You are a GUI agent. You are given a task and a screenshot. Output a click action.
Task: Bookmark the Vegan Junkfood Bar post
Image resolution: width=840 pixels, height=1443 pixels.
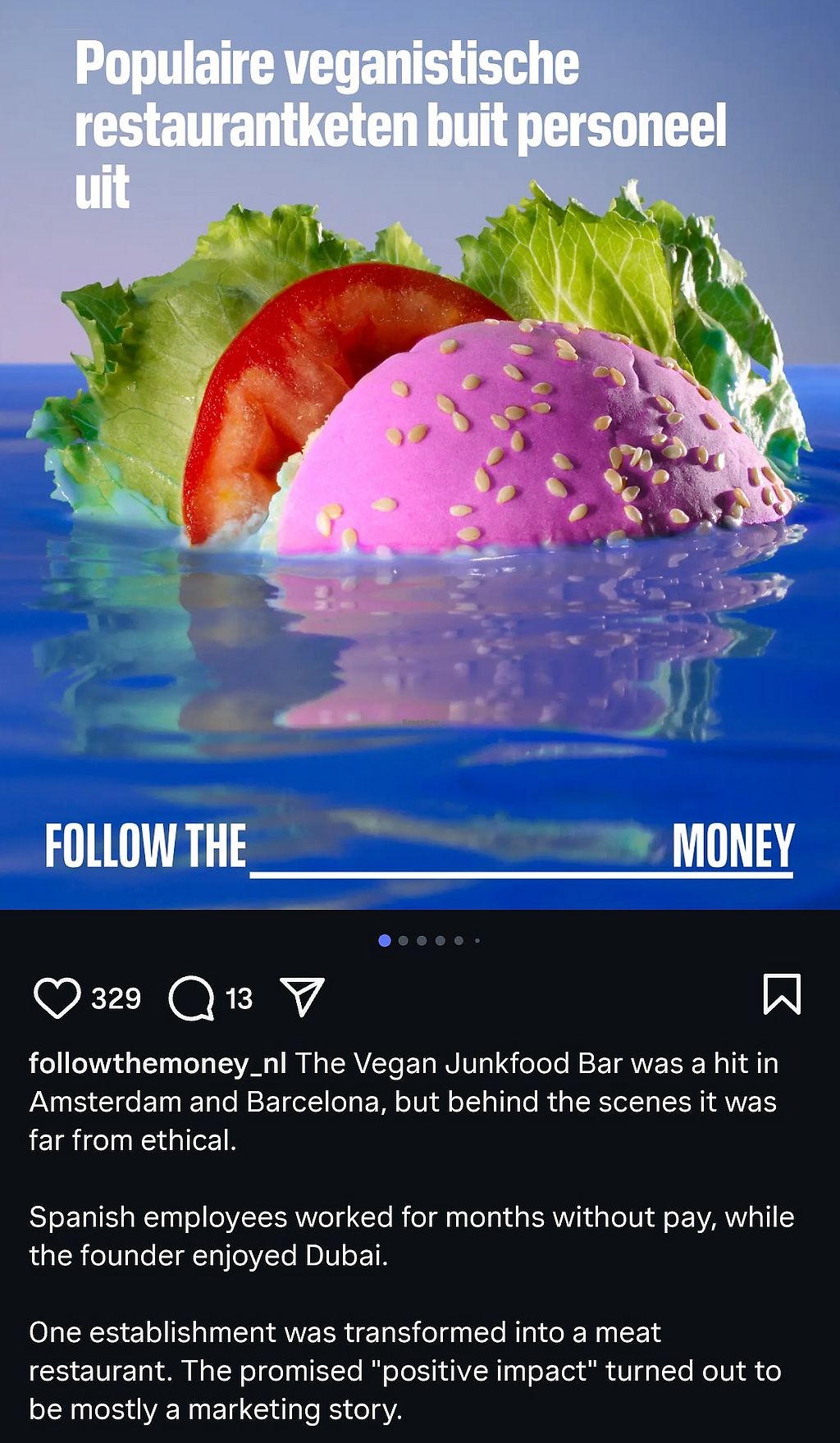click(x=781, y=994)
